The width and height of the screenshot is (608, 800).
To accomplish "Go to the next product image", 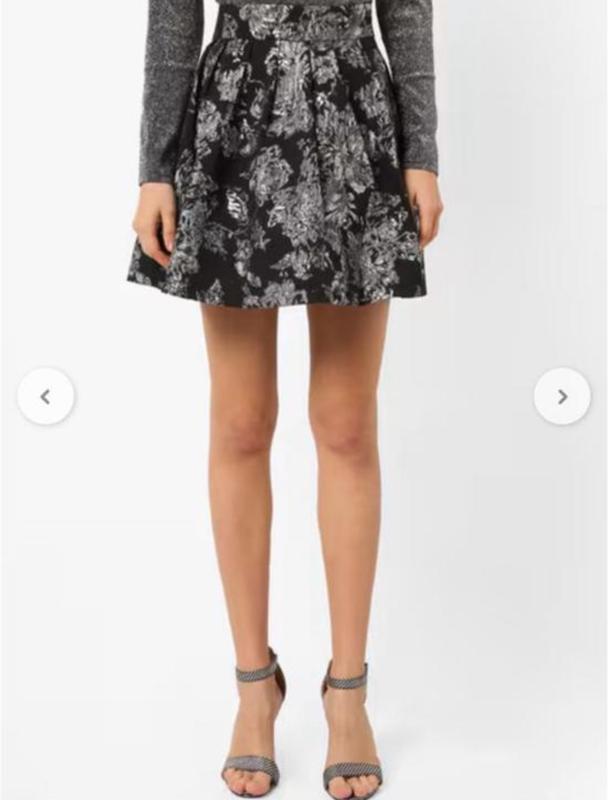I will tap(562, 397).
